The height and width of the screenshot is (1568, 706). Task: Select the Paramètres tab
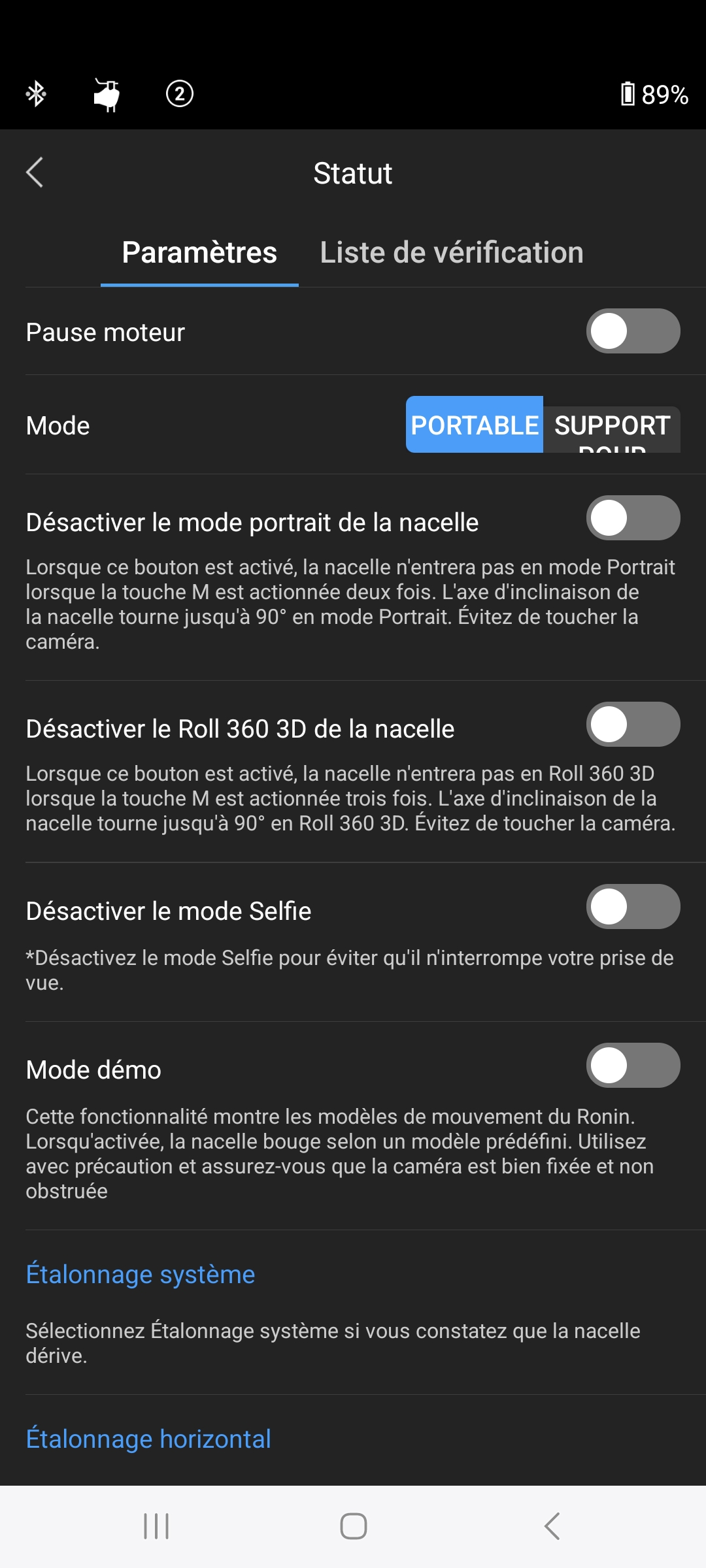(199, 253)
